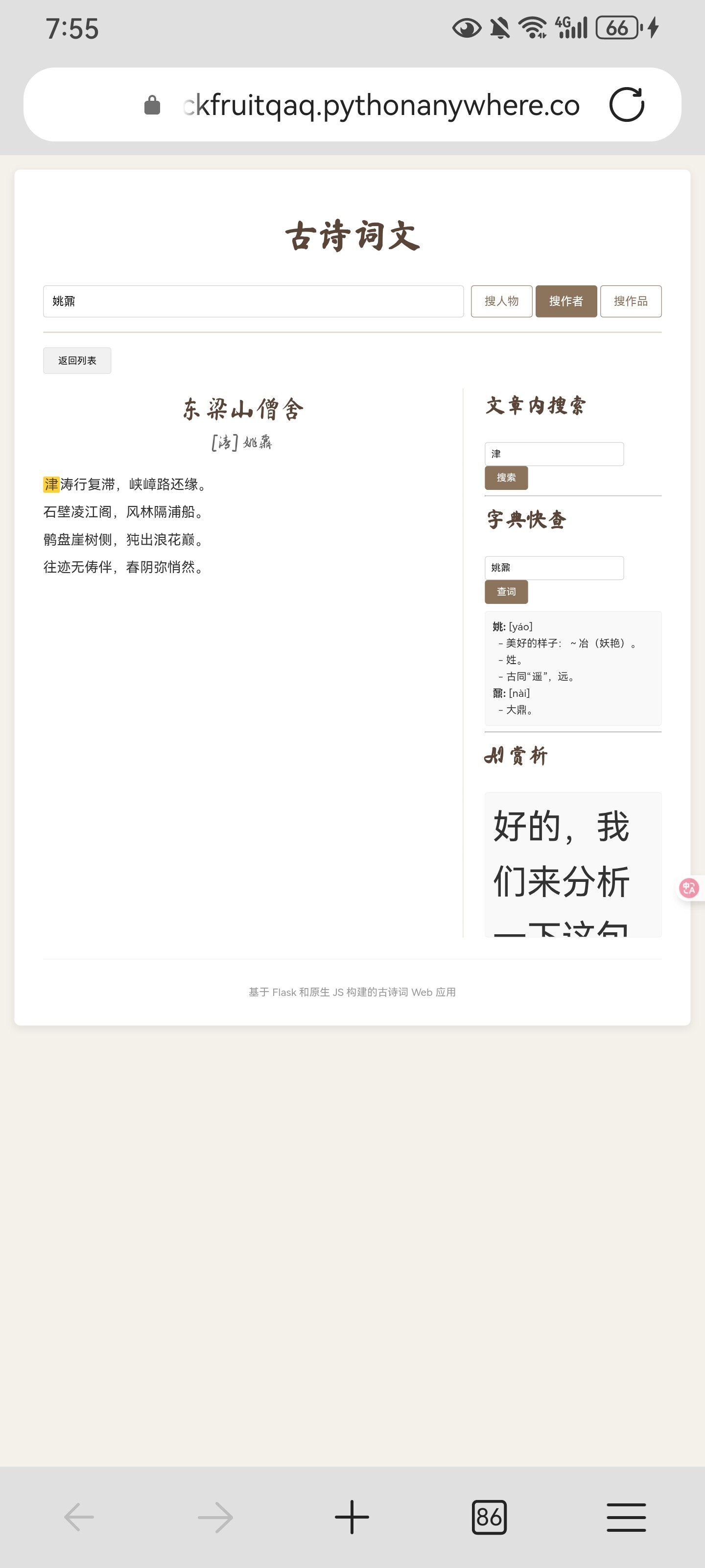Tap the 搜索 button under 文章内搜索
Viewport: 705px width, 1568px height.
point(506,478)
